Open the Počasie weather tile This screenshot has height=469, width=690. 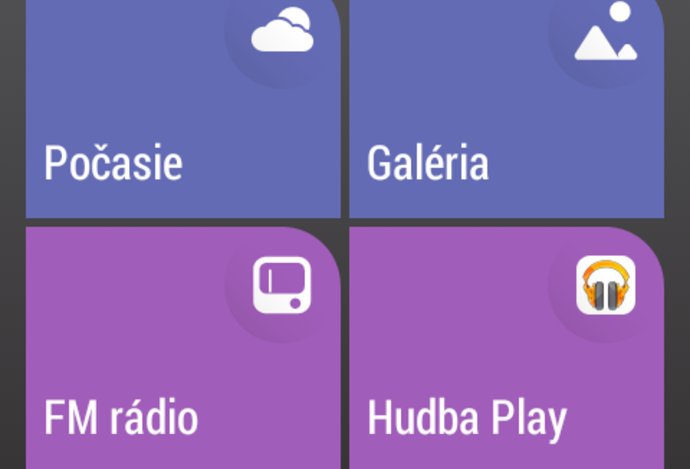point(183,110)
